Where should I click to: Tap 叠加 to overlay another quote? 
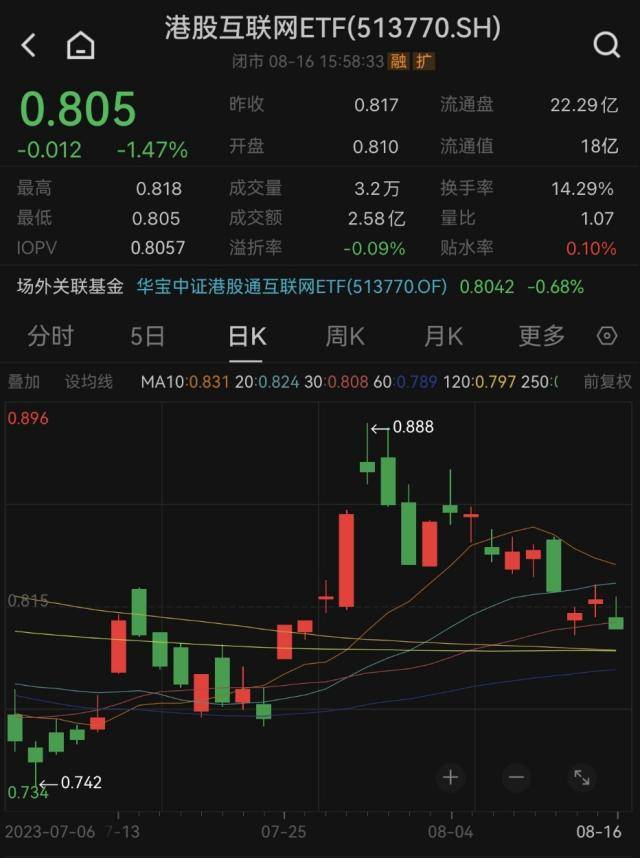(24, 381)
